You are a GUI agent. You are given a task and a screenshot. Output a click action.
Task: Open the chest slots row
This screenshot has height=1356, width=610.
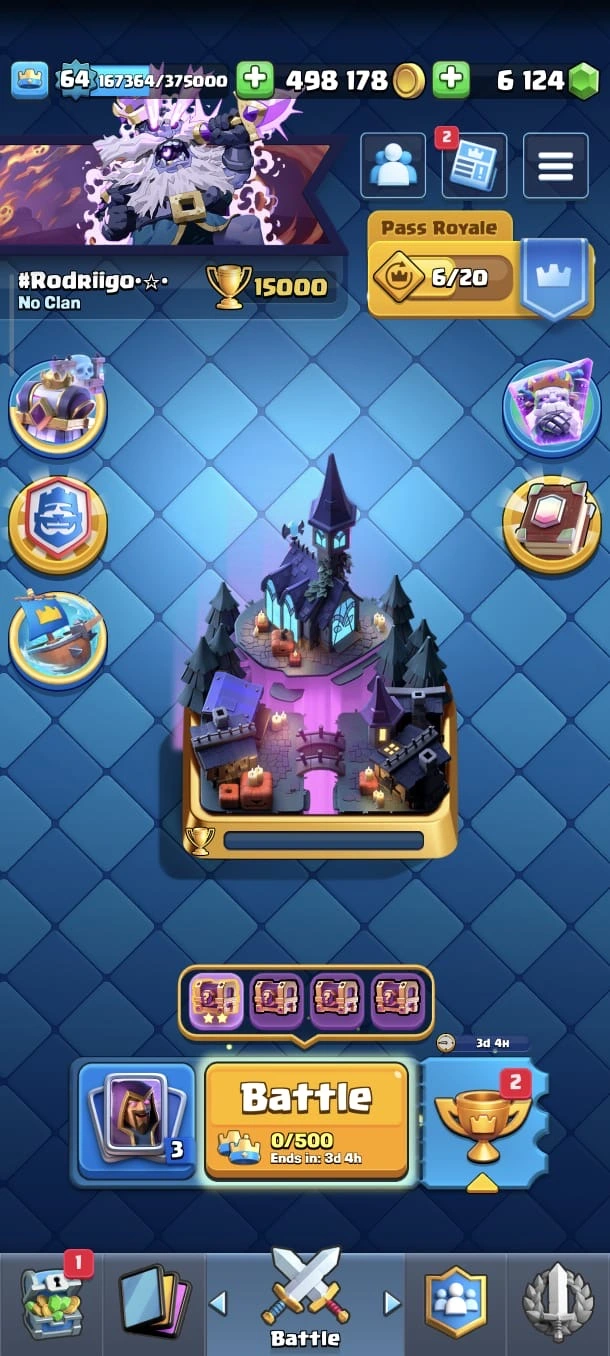point(306,1000)
